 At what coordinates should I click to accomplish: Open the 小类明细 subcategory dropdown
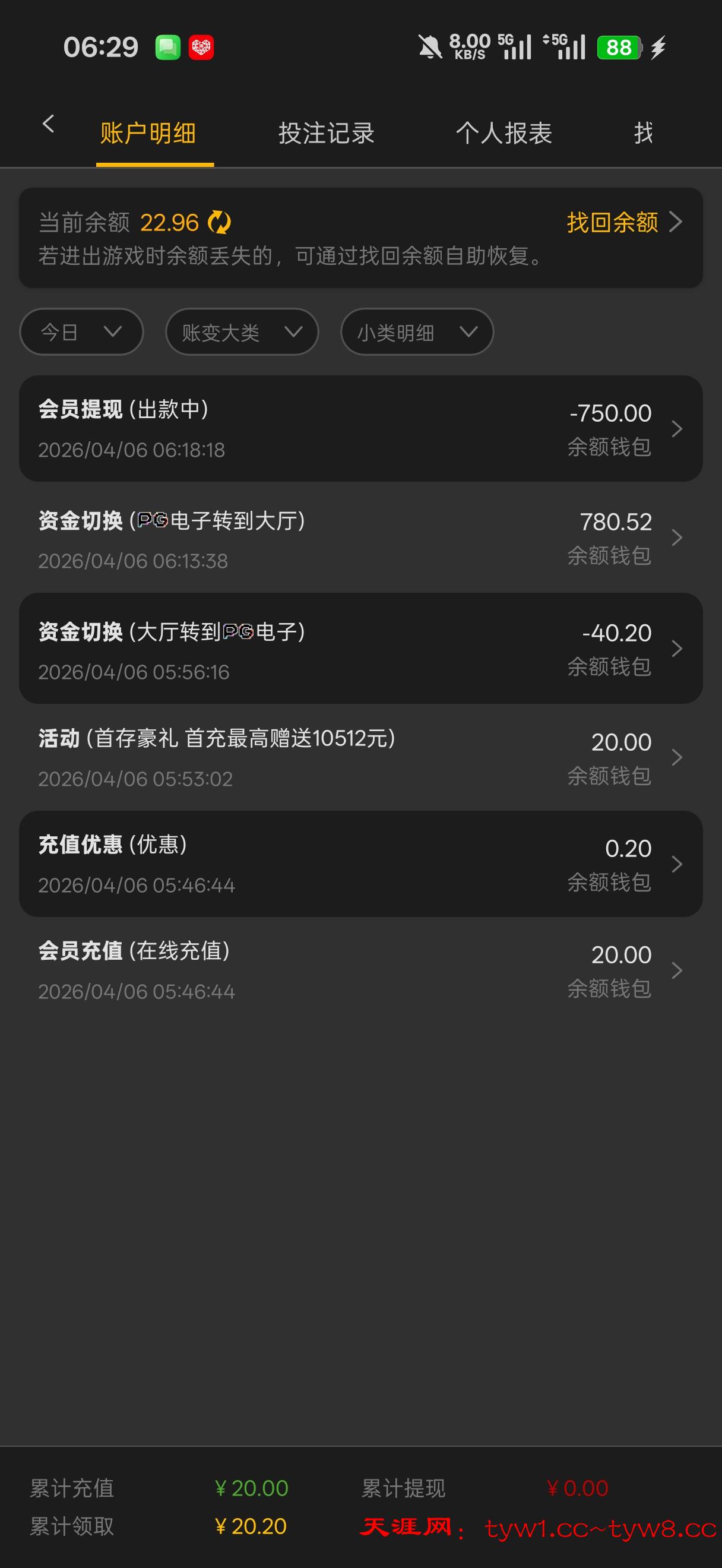pyautogui.click(x=417, y=332)
